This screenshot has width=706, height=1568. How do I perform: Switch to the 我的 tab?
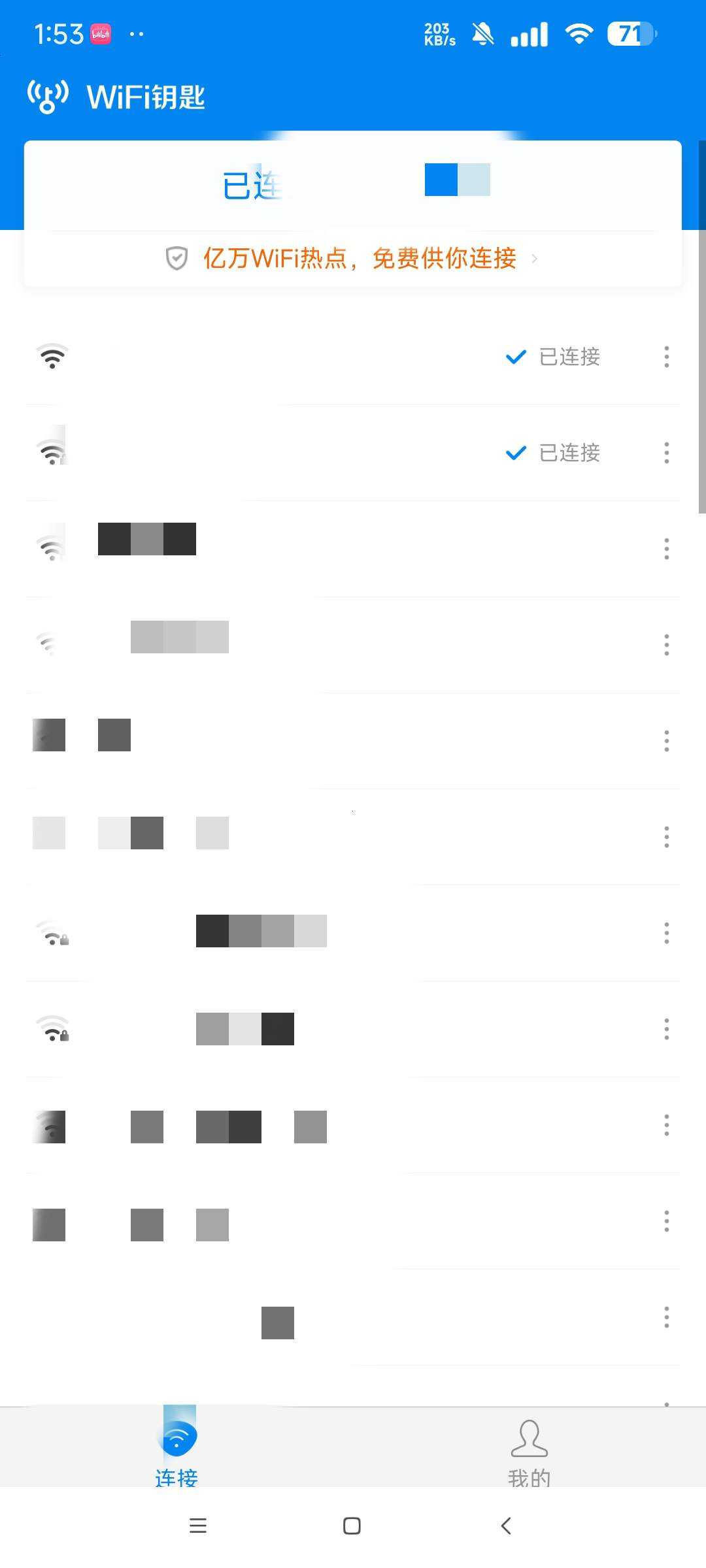(529, 1452)
